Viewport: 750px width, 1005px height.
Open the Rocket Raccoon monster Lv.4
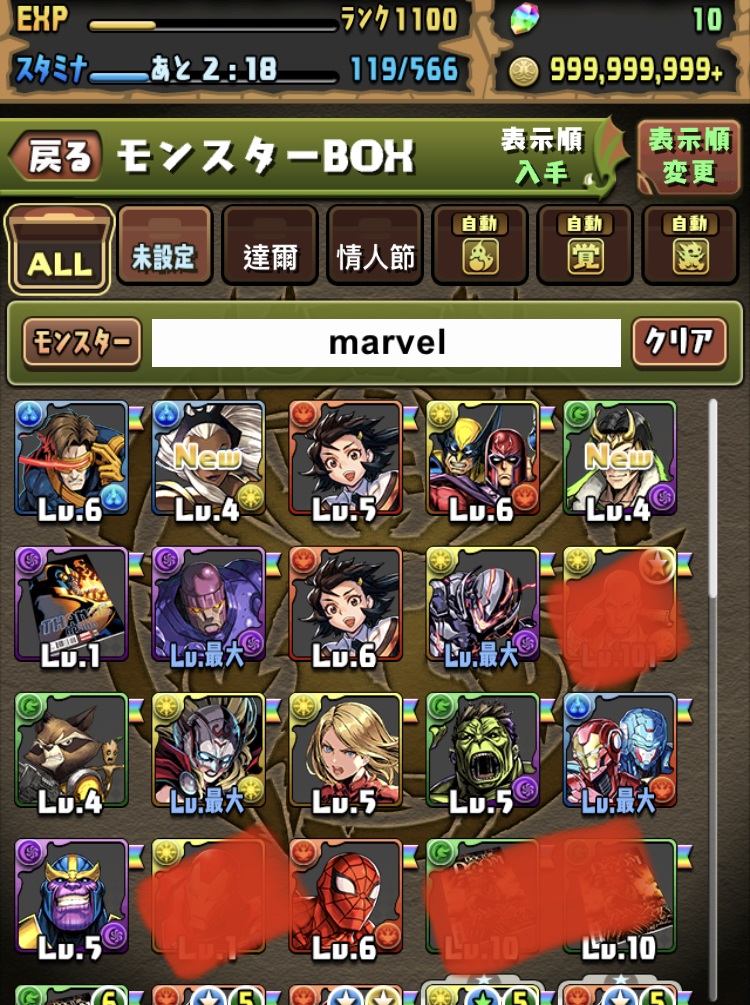pyautogui.click(x=71, y=752)
